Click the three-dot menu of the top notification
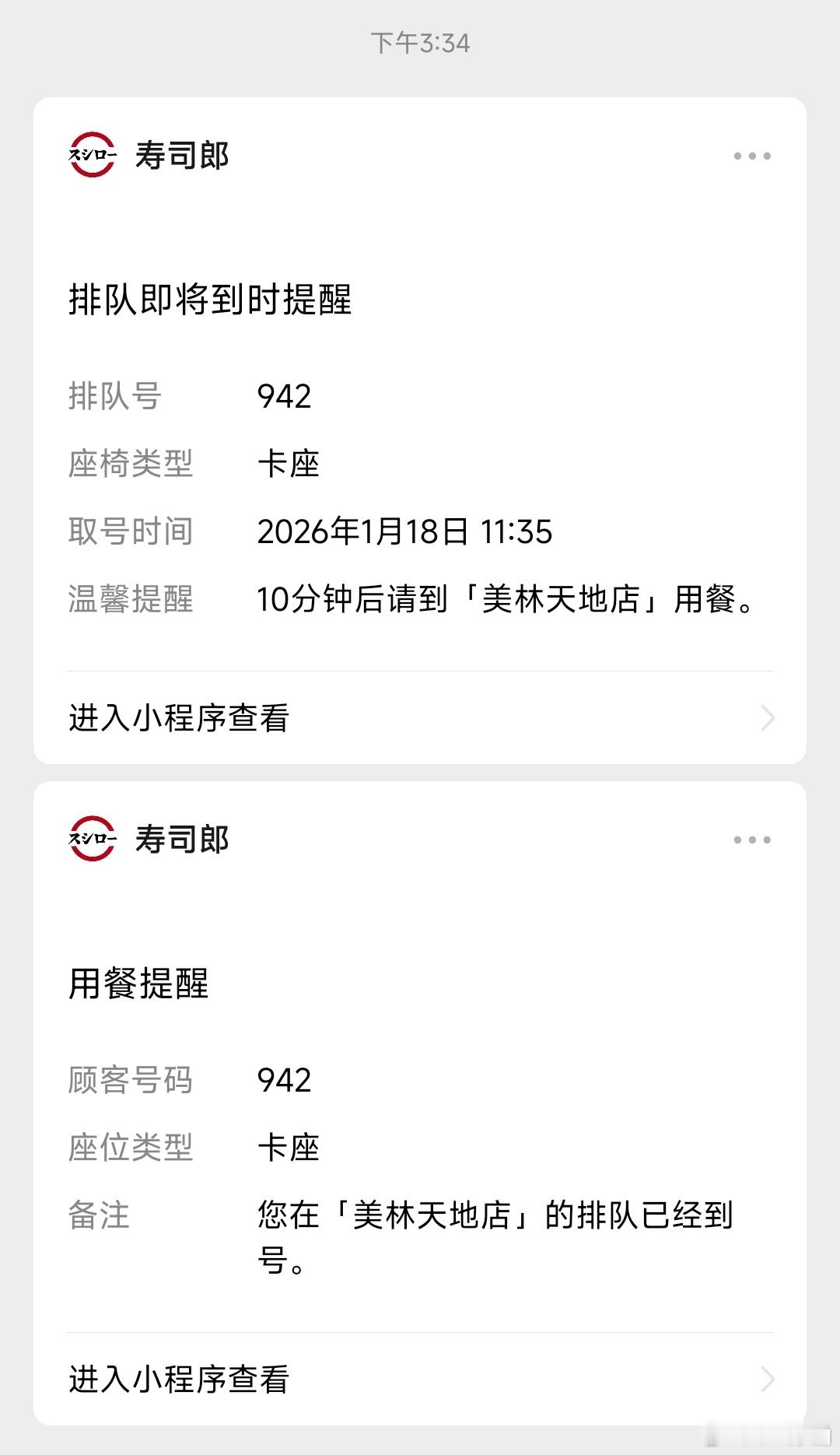 751,156
